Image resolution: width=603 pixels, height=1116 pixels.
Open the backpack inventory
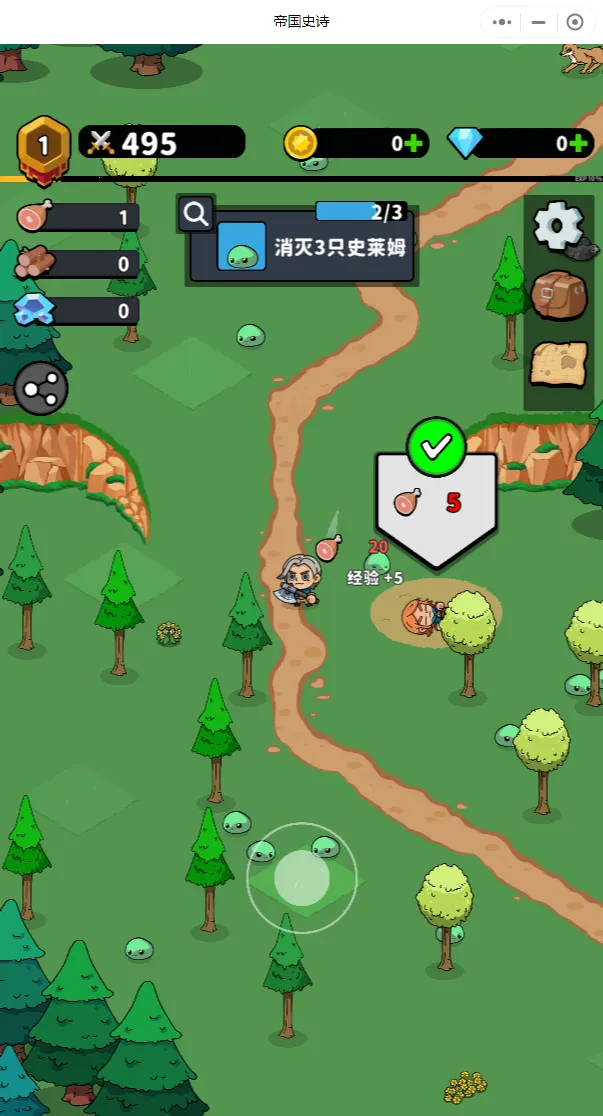click(558, 294)
